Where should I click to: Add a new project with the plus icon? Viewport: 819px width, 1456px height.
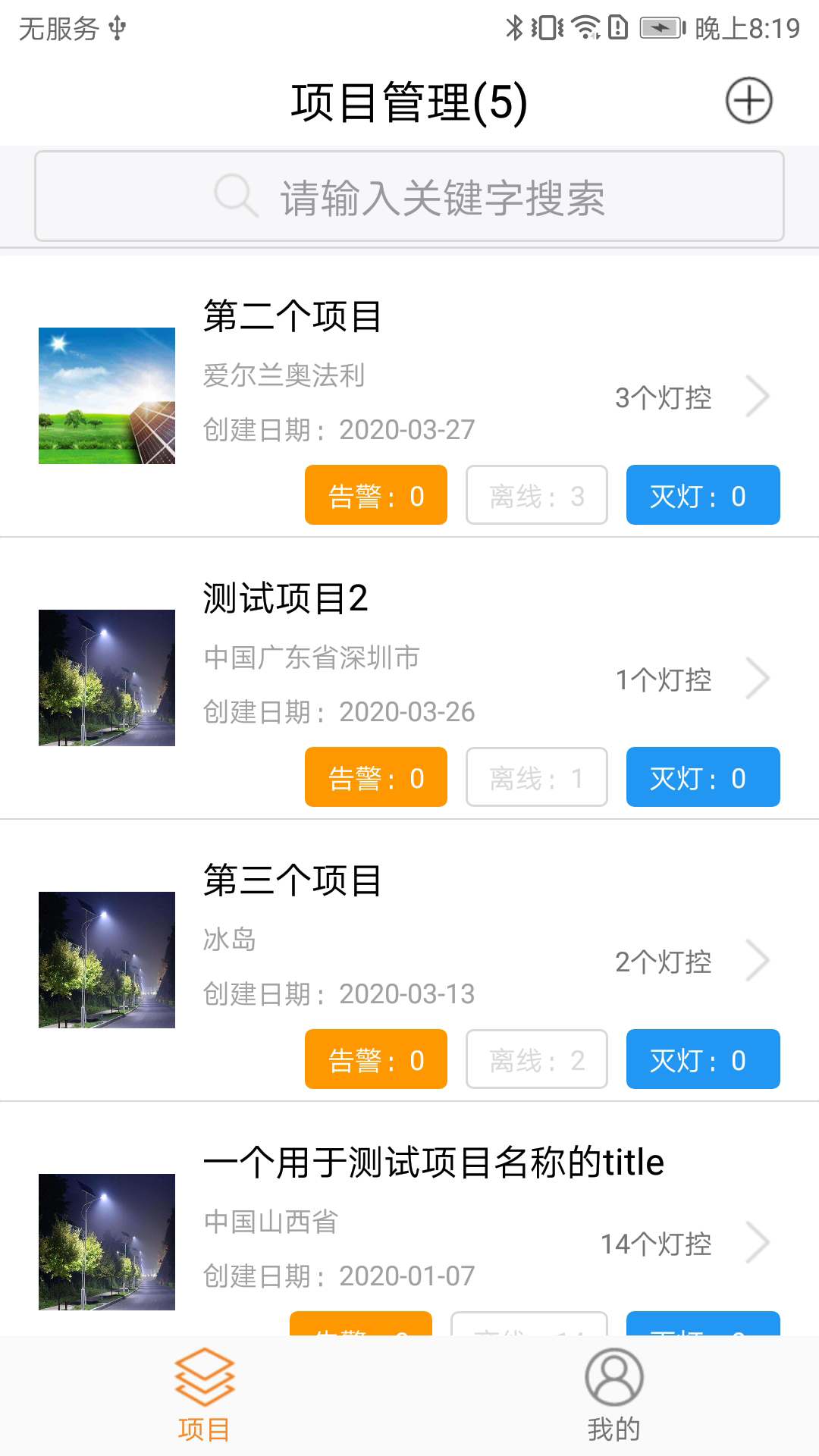point(748,101)
